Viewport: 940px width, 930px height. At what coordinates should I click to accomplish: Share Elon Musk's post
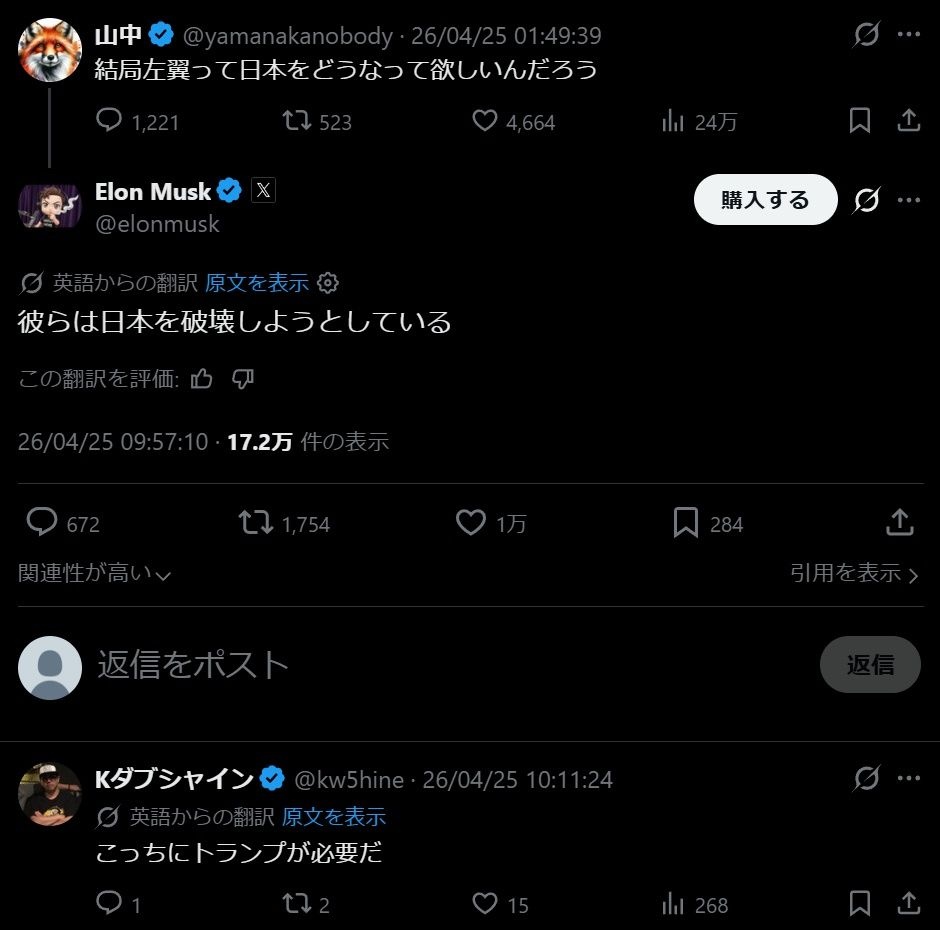coord(900,522)
